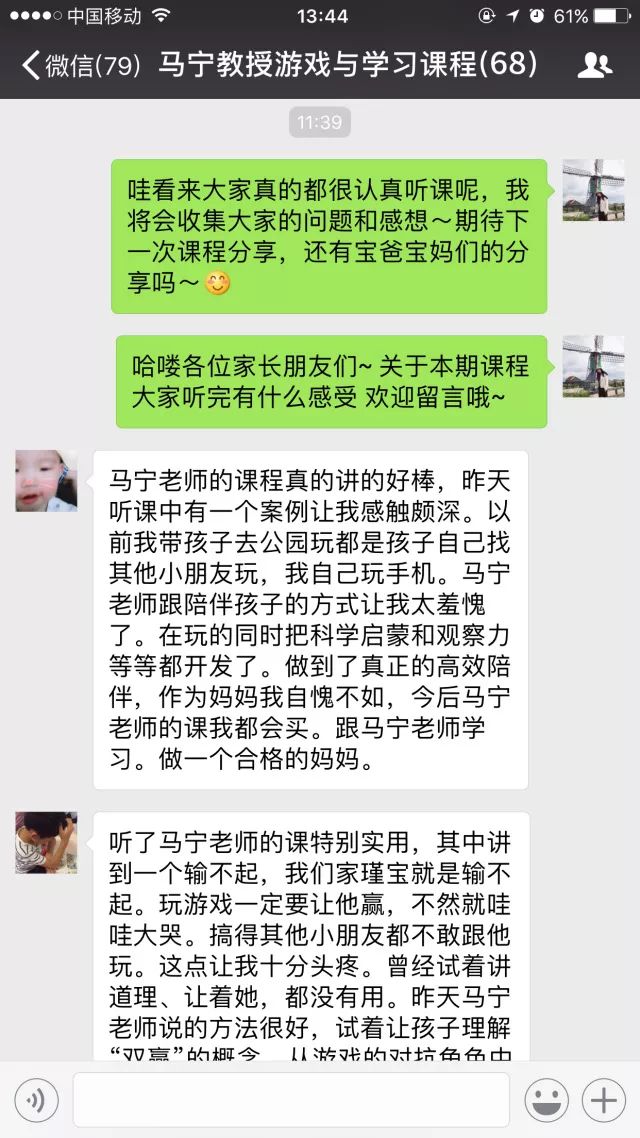Open the profile of the 输不起 message sender
640x1138 pixels.
[x=46, y=842]
